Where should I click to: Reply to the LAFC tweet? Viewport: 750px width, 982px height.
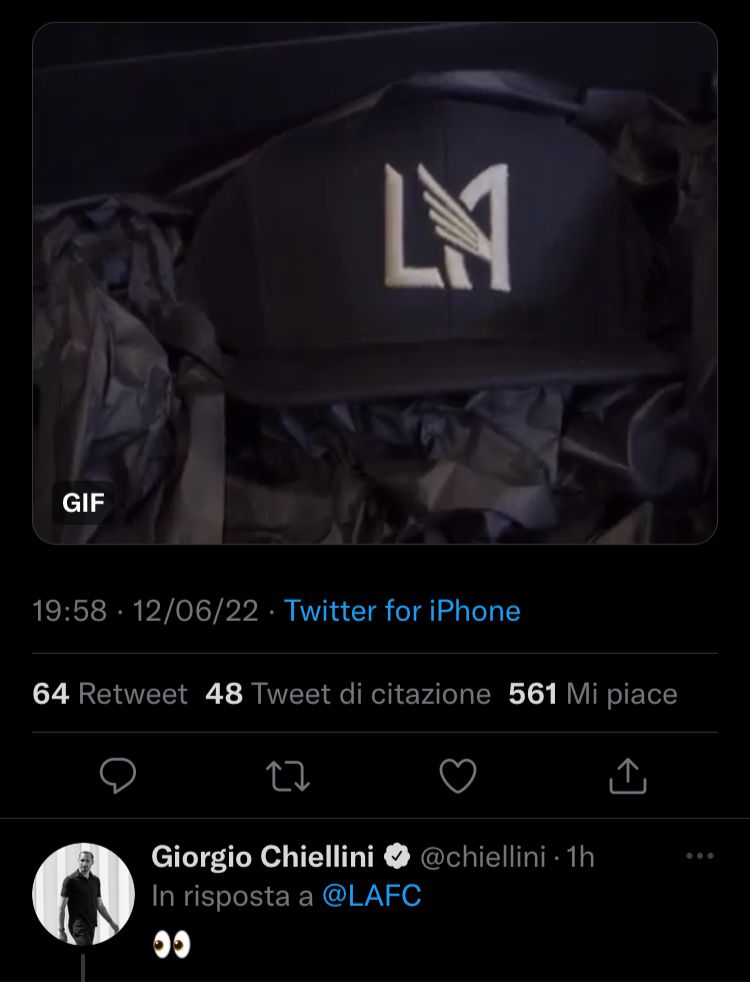[119, 775]
